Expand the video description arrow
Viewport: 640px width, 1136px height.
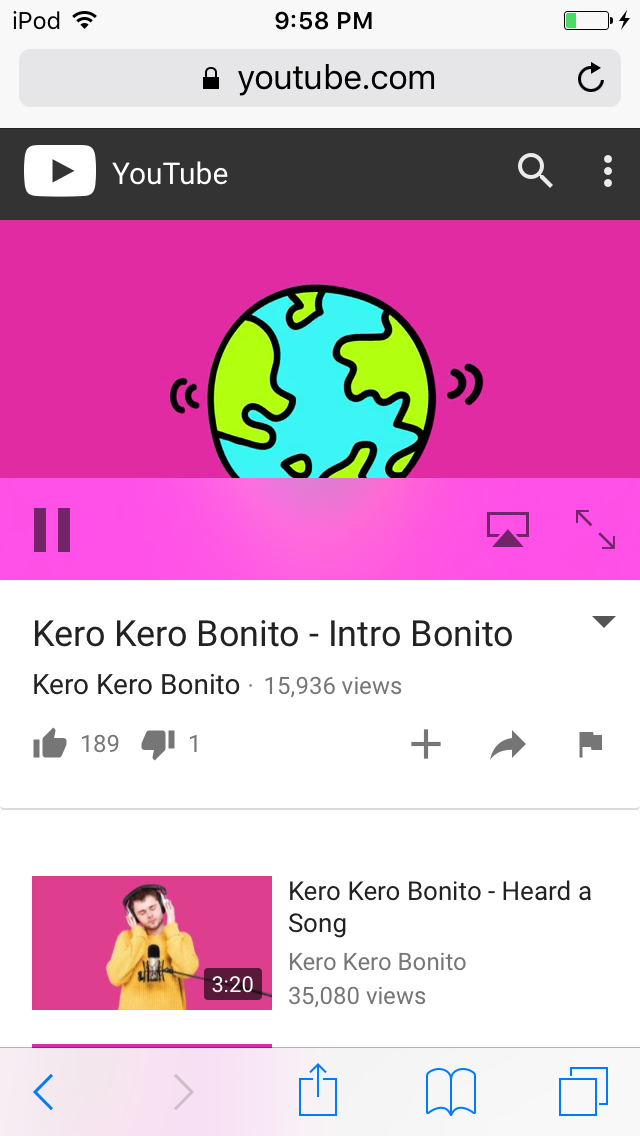coord(603,622)
